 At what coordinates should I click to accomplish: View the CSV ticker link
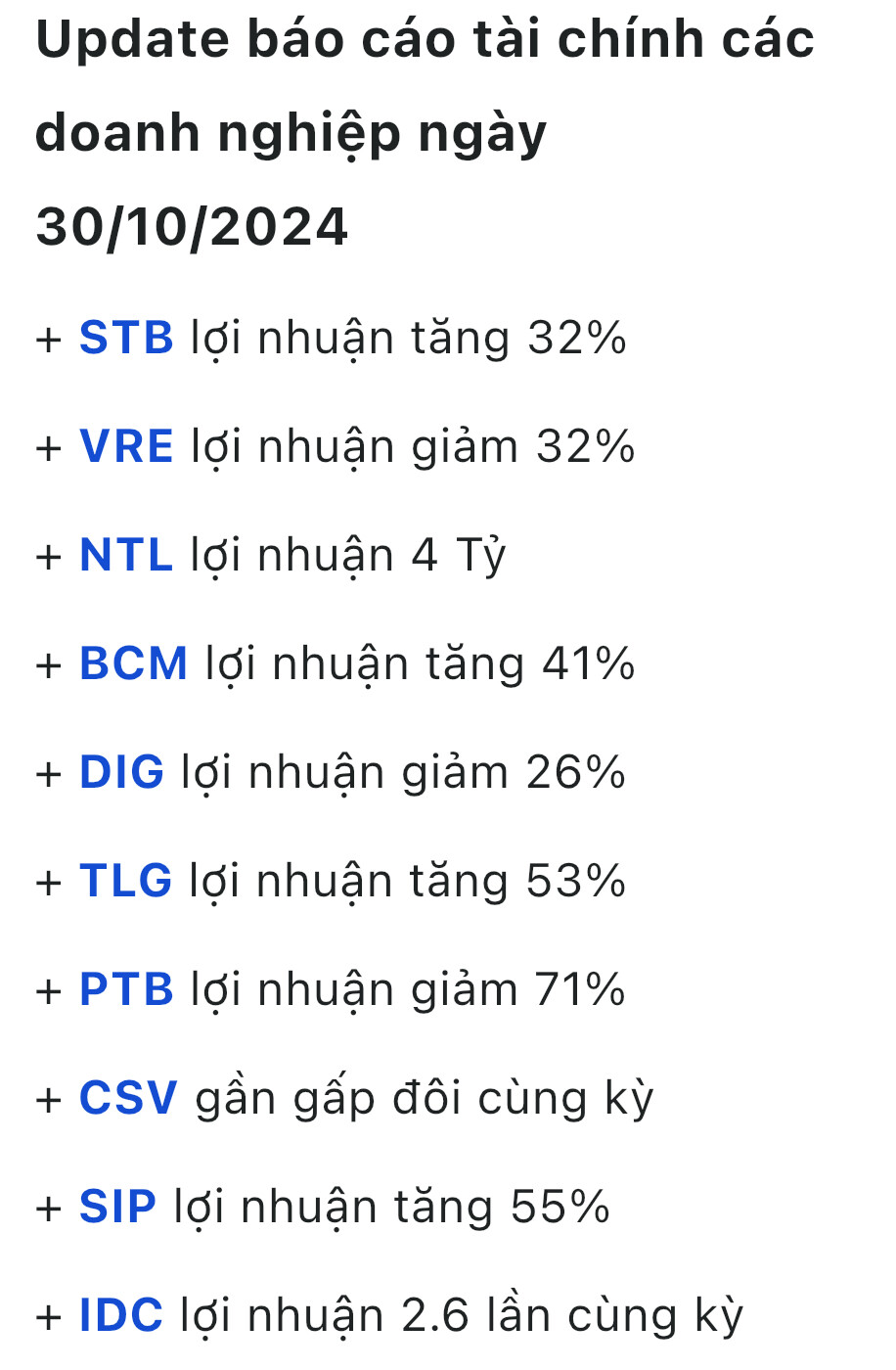click(x=128, y=1099)
